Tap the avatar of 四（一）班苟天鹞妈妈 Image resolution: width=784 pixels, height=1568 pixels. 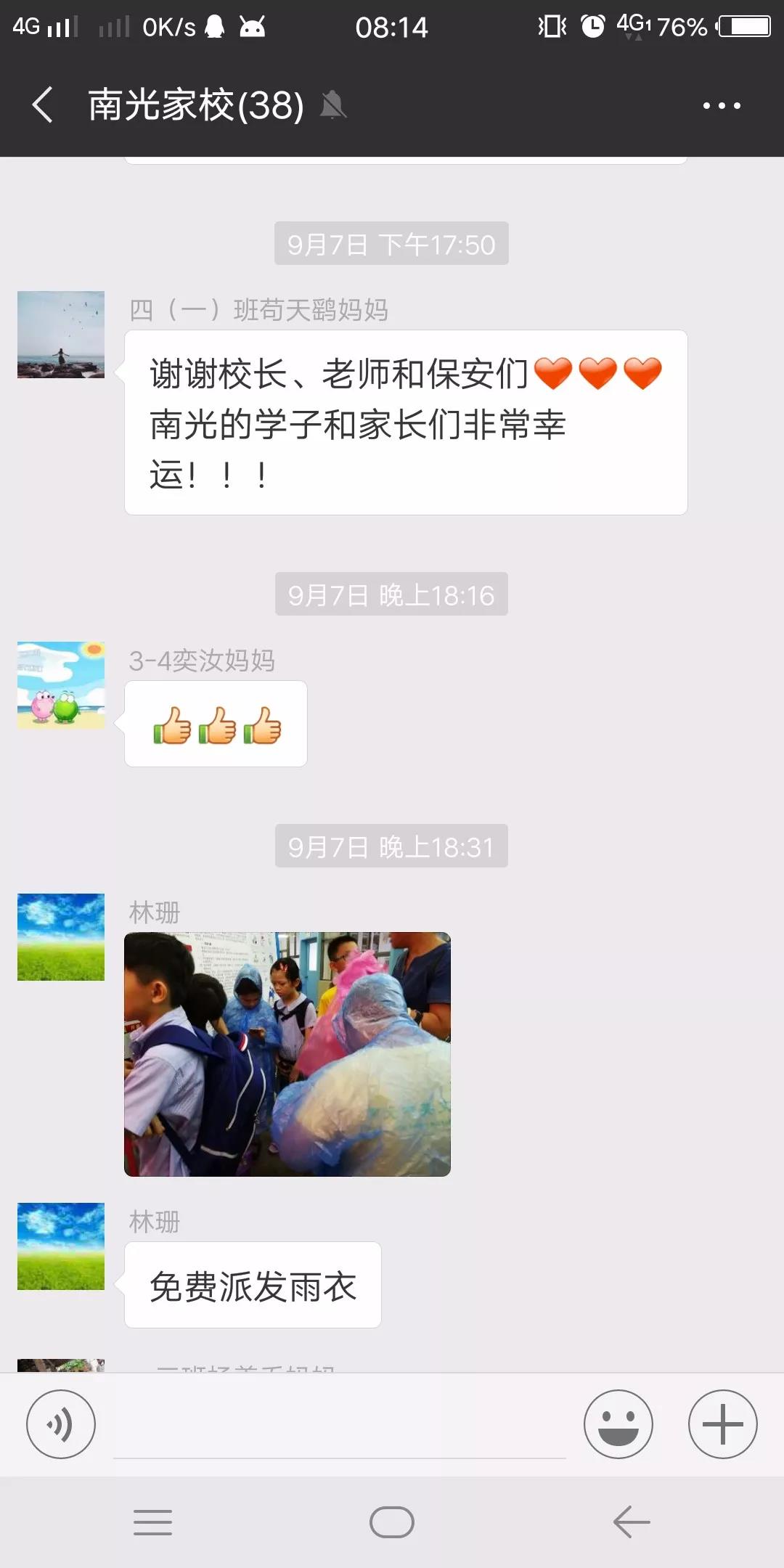(61, 335)
